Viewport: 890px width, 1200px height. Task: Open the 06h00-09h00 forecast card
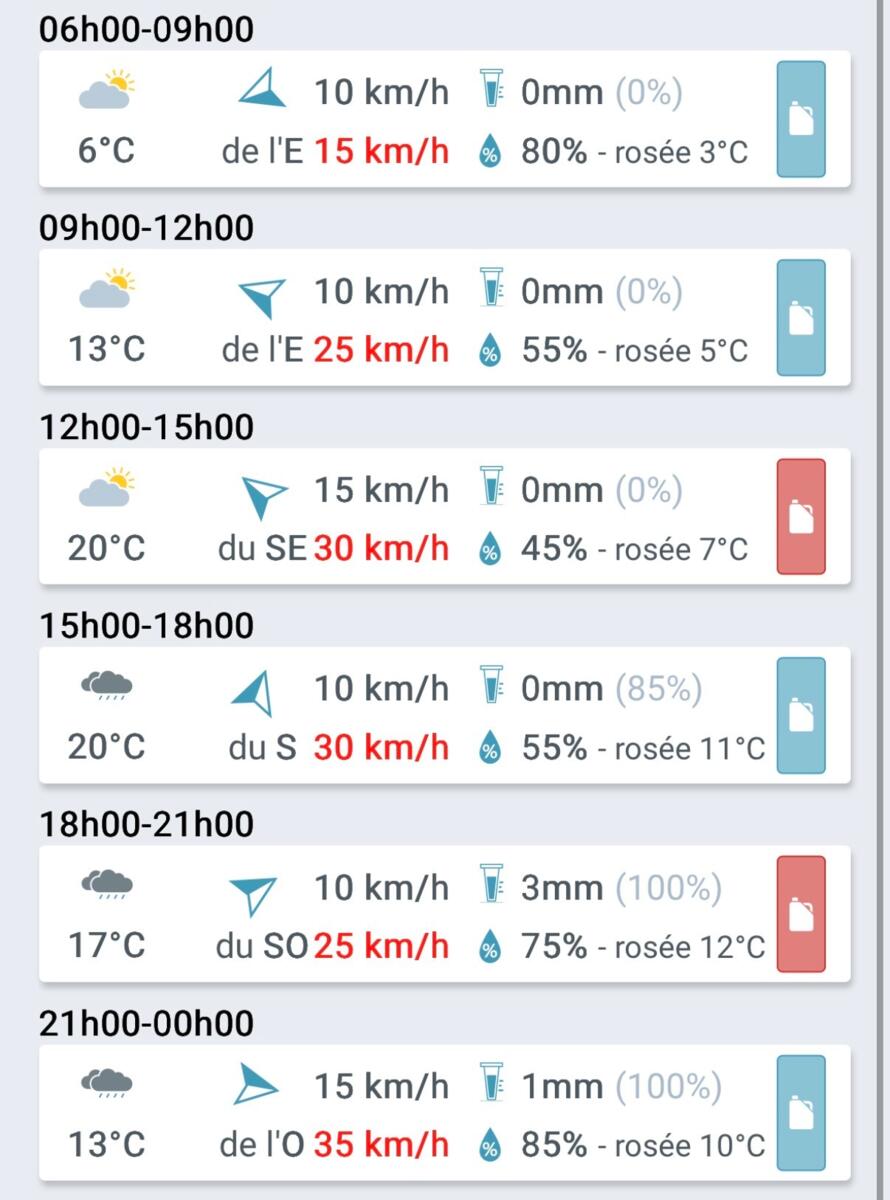(x=400, y=120)
